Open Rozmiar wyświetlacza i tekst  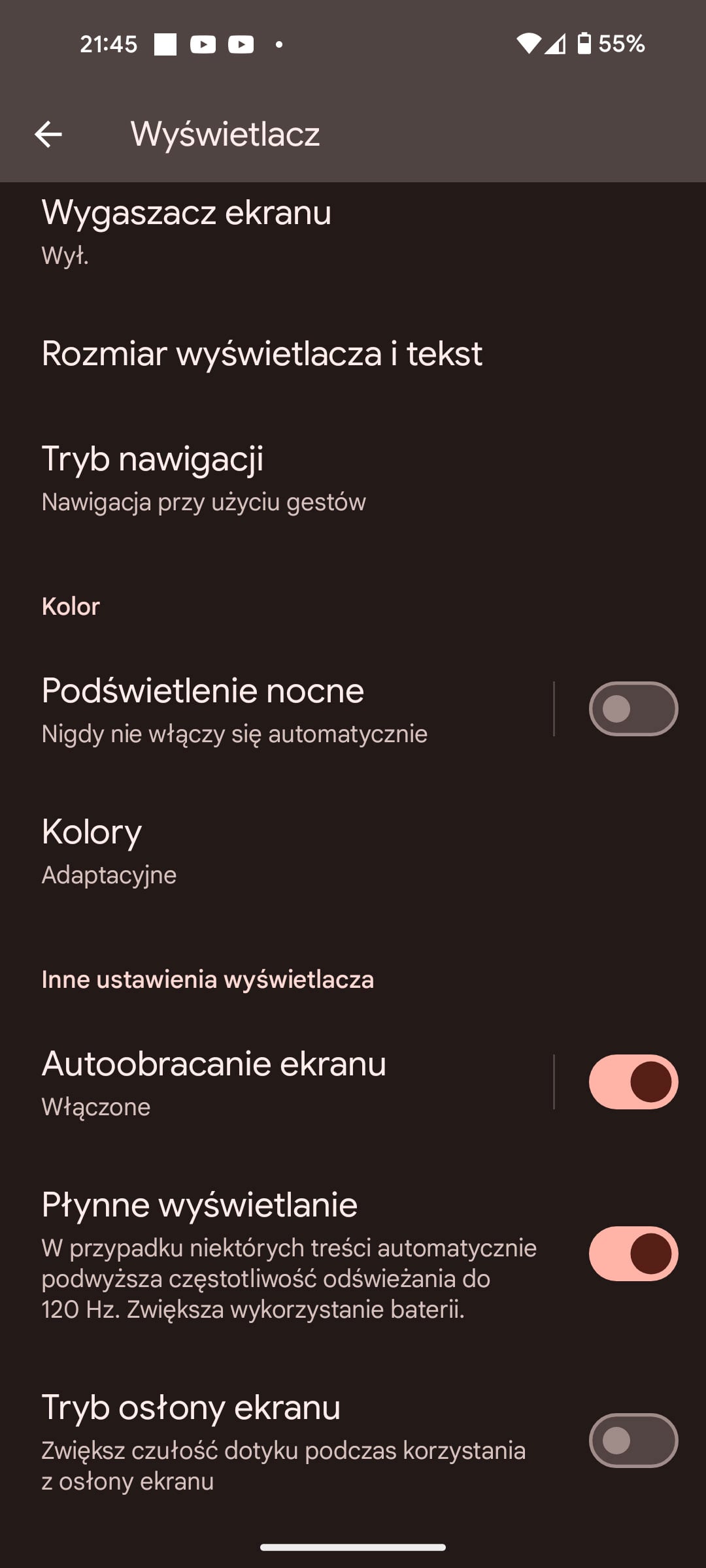(x=261, y=353)
